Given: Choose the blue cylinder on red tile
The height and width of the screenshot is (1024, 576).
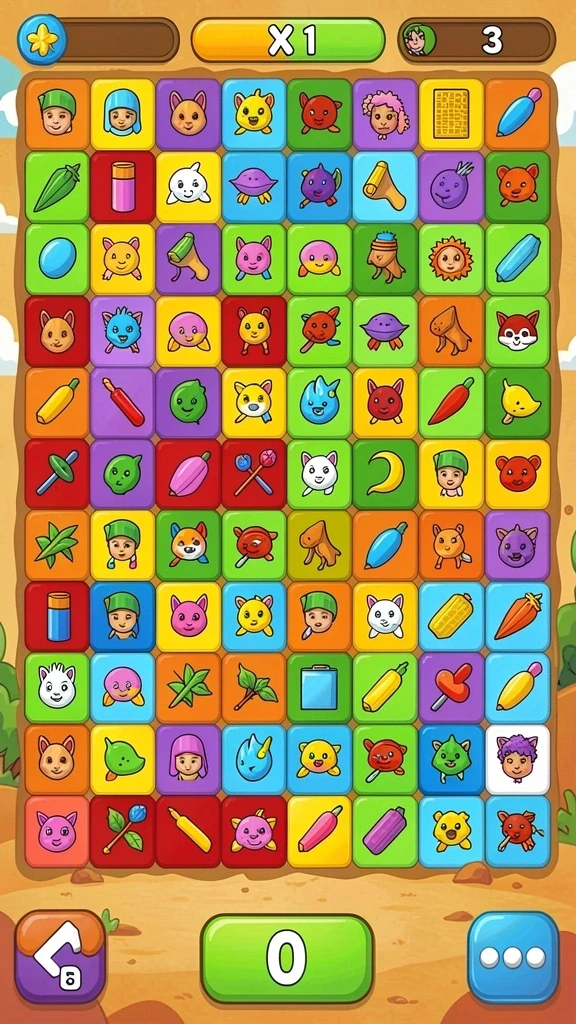Looking at the screenshot, I should coord(57,616).
